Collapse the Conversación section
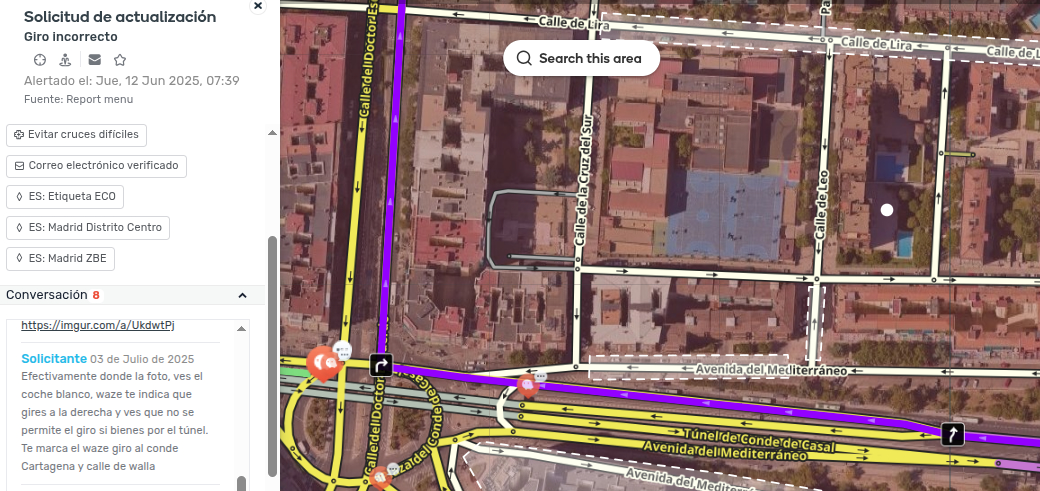 [x=242, y=296]
